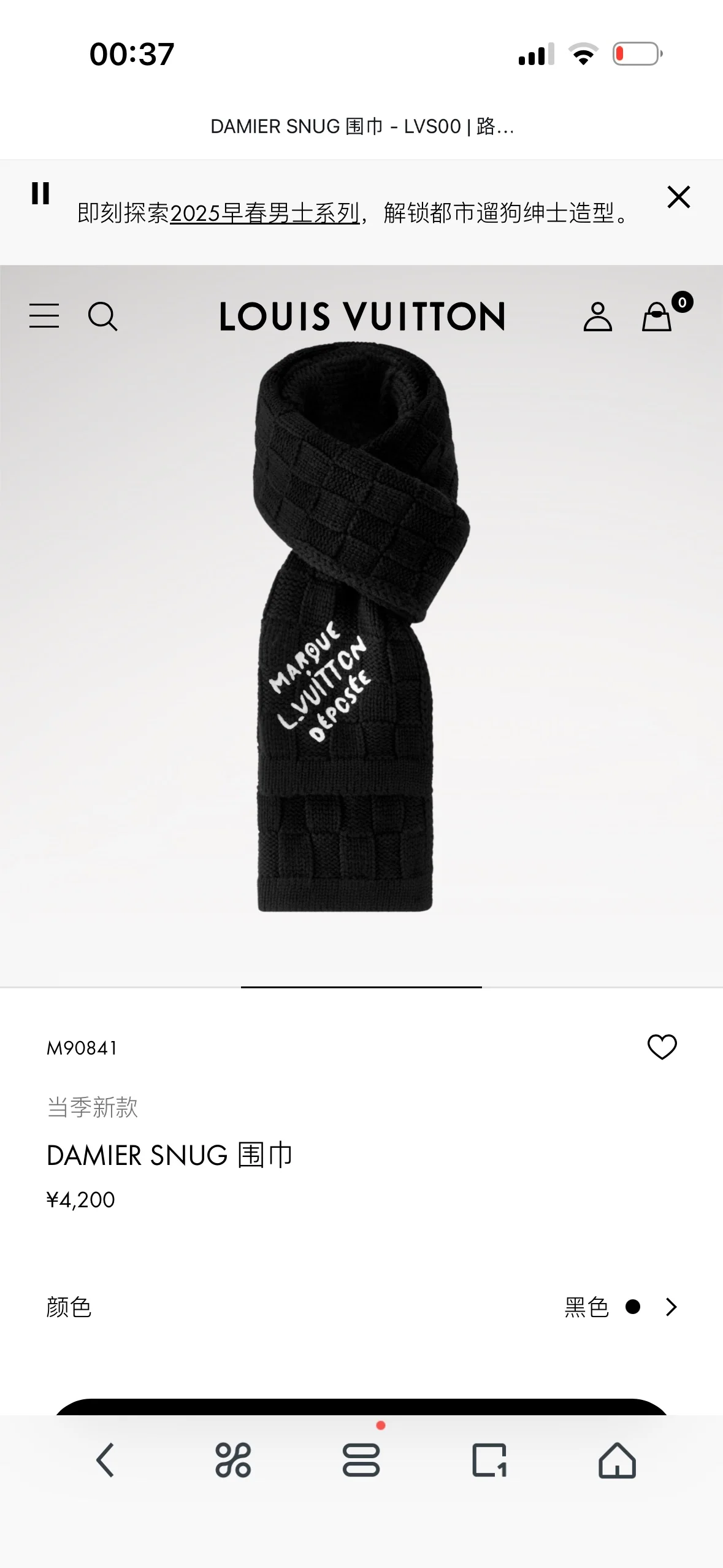Go to the Louis Vuitton homepage
Image resolution: width=723 pixels, height=1568 pixels.
pyautogui.click(x=362, y=317)
